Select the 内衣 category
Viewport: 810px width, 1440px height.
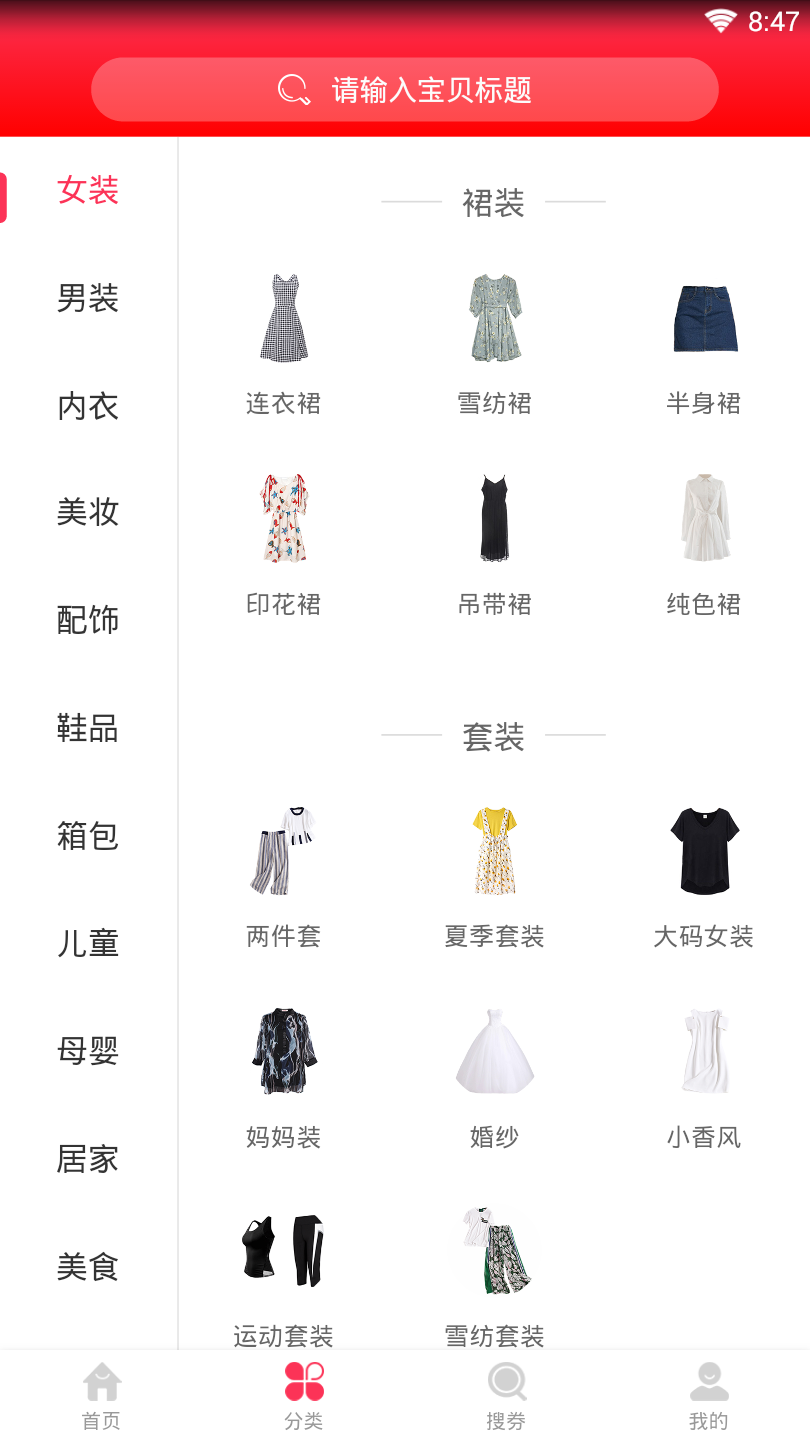click(88, 406)
